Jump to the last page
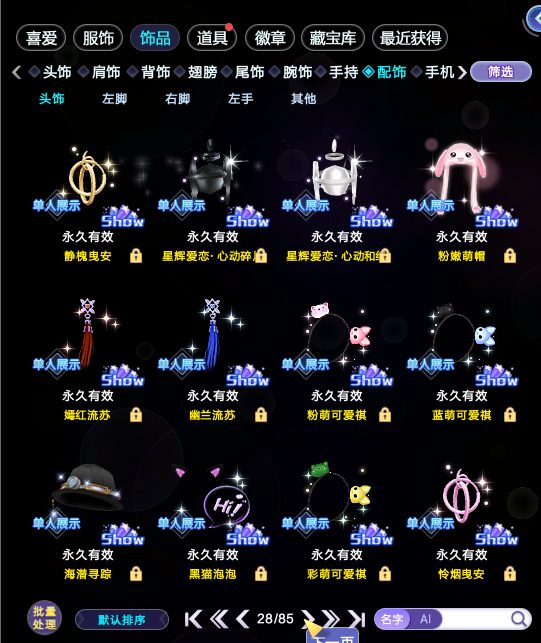 pyautogui.click(x=356, y=619)
